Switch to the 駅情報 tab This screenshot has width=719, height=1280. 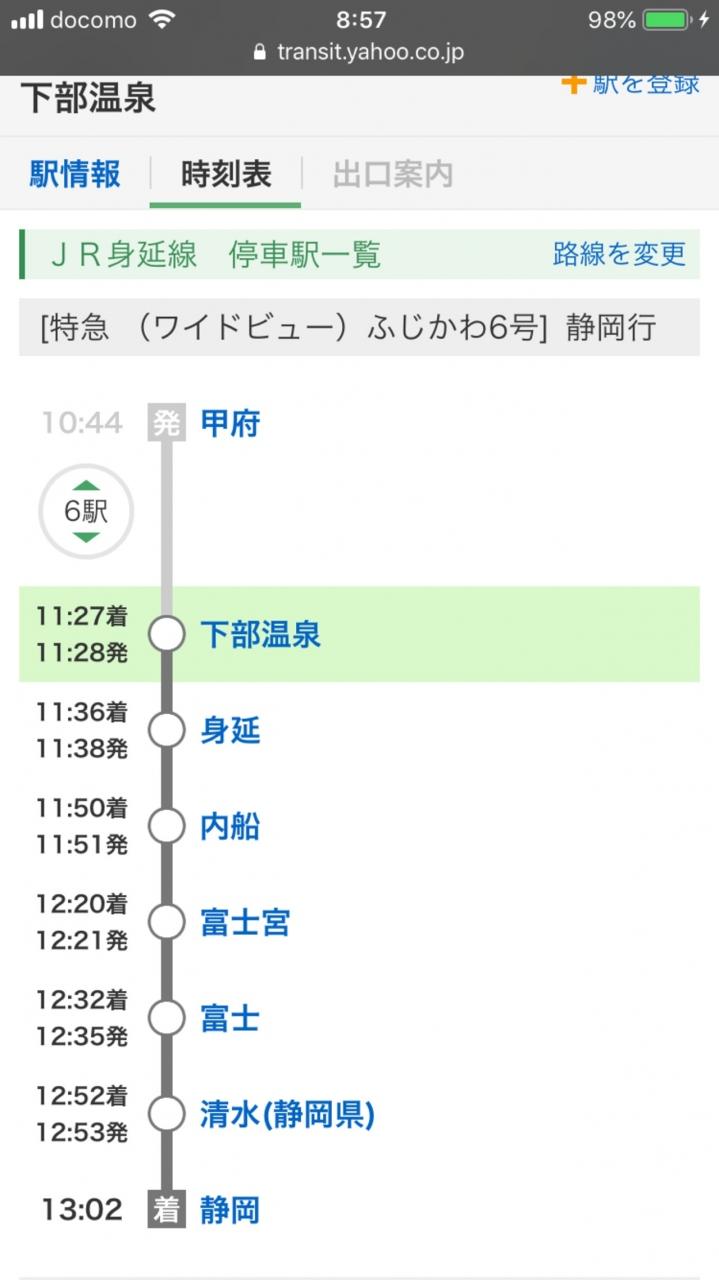(75, 175)
